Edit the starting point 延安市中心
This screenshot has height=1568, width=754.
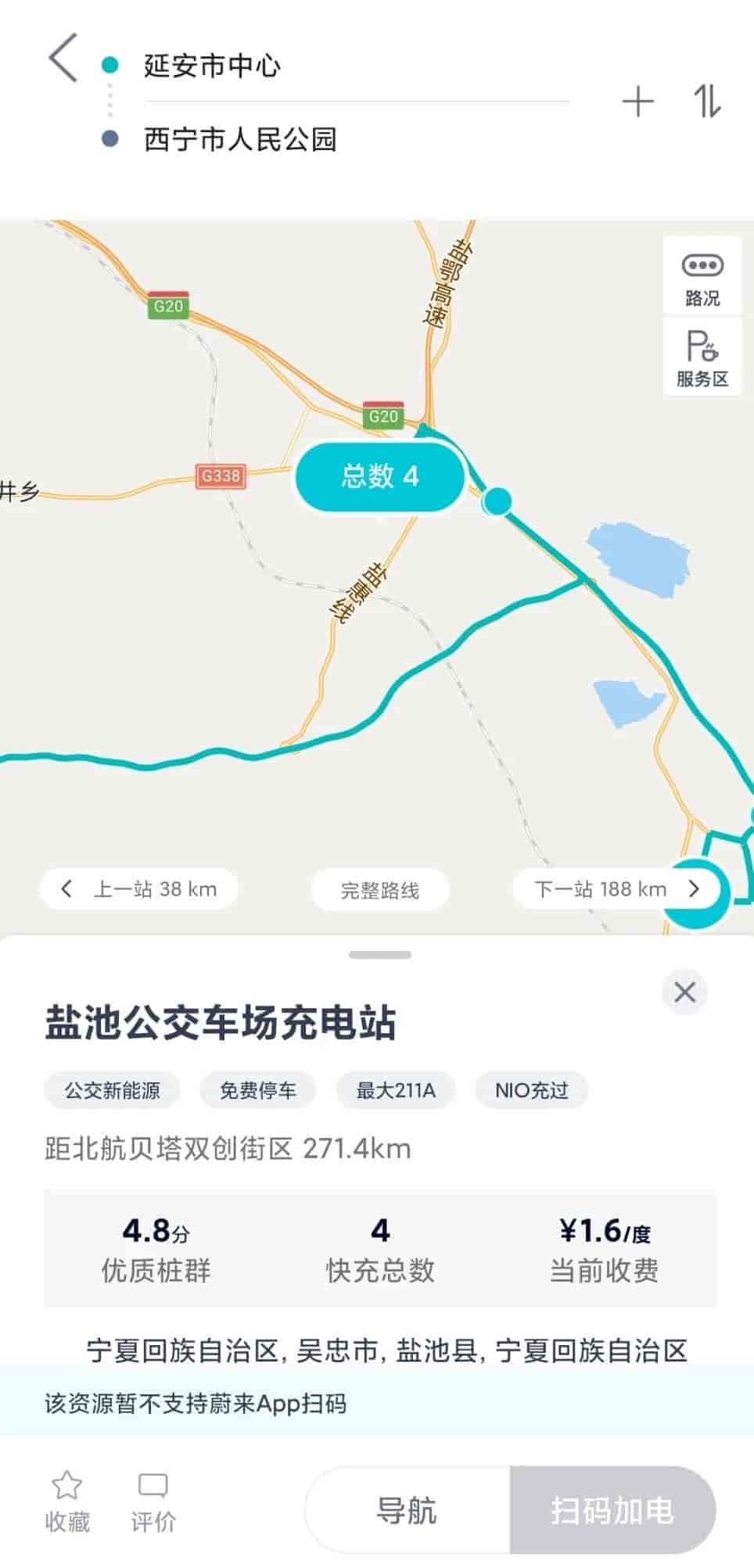(x=212, y=66)
